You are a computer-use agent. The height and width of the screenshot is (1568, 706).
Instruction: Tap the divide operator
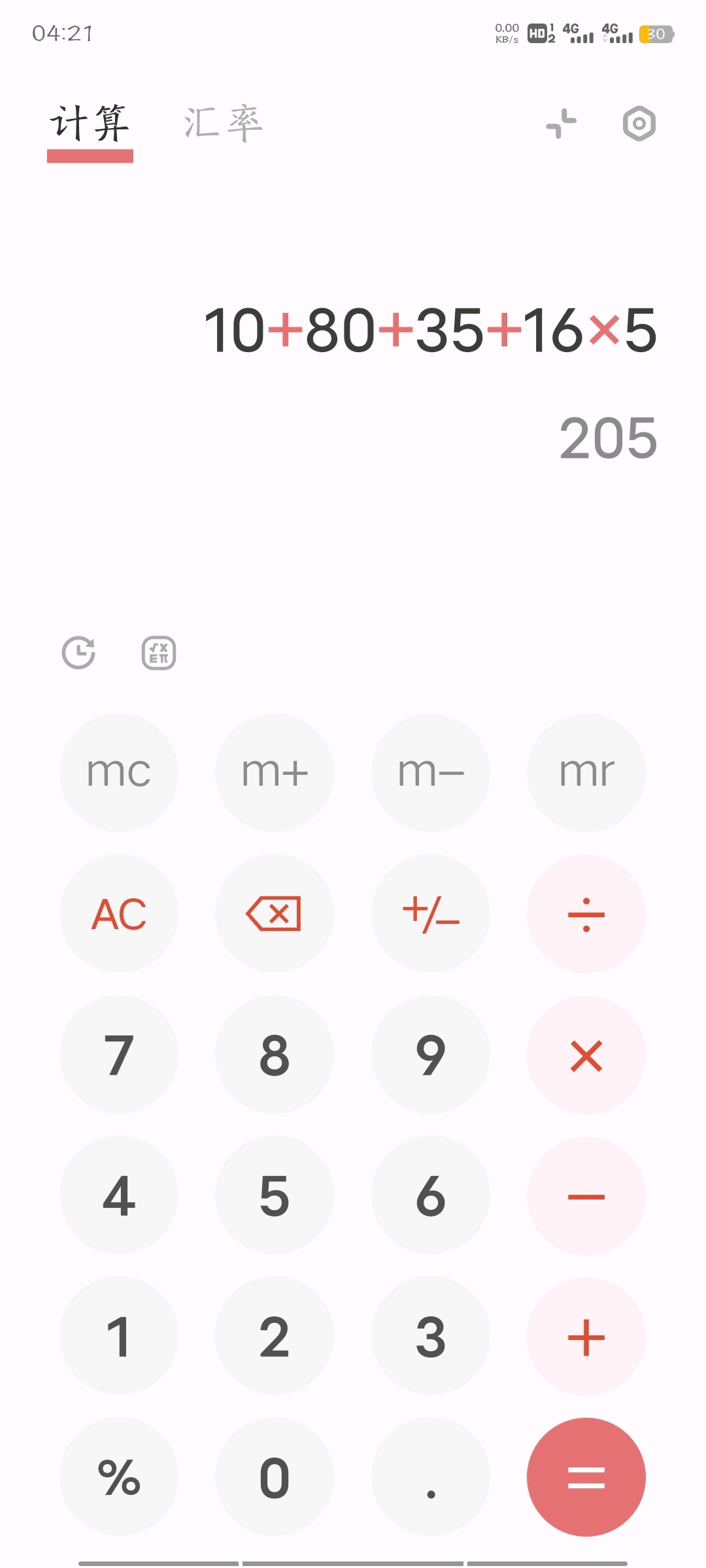[x=586, y=913]
